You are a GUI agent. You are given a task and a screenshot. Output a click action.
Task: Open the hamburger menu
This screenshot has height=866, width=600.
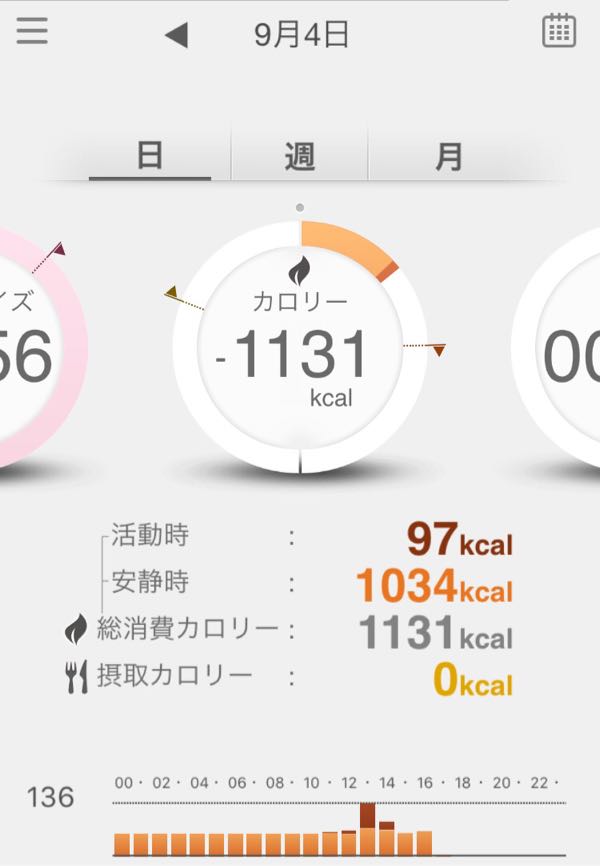point(32,32)
